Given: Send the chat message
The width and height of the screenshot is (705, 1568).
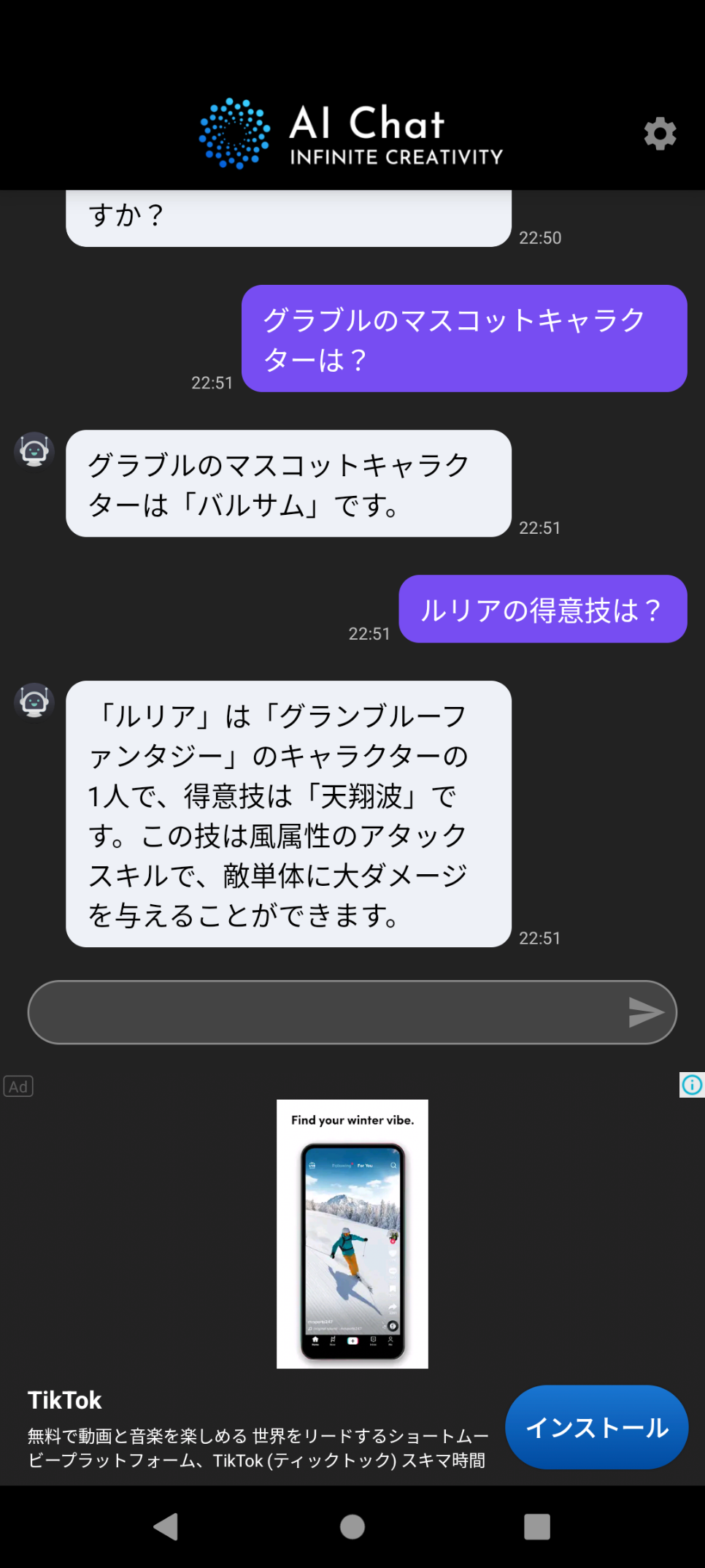Looking at the screenshot, I should click(x=646, y=1012).
